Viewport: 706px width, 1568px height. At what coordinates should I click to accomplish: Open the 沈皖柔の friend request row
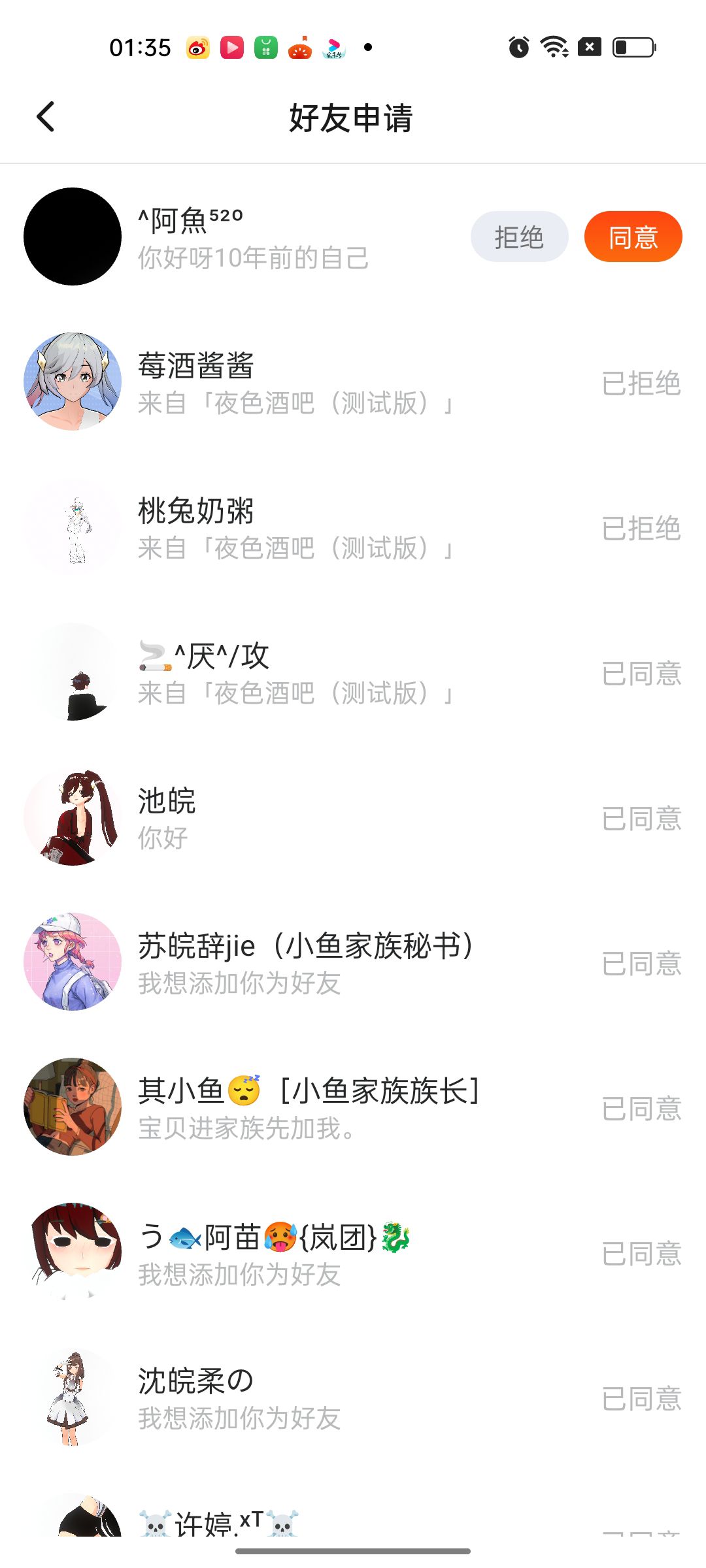coord(294,1398)
